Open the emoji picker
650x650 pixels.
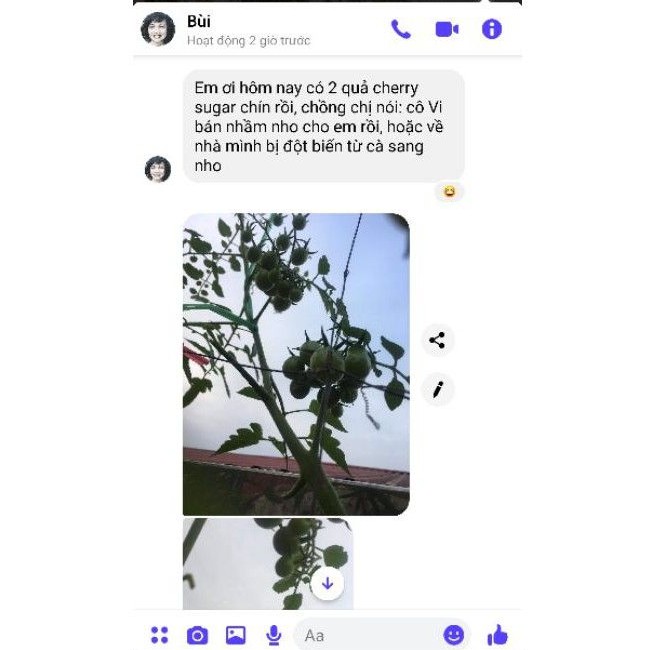coord(454,635)
